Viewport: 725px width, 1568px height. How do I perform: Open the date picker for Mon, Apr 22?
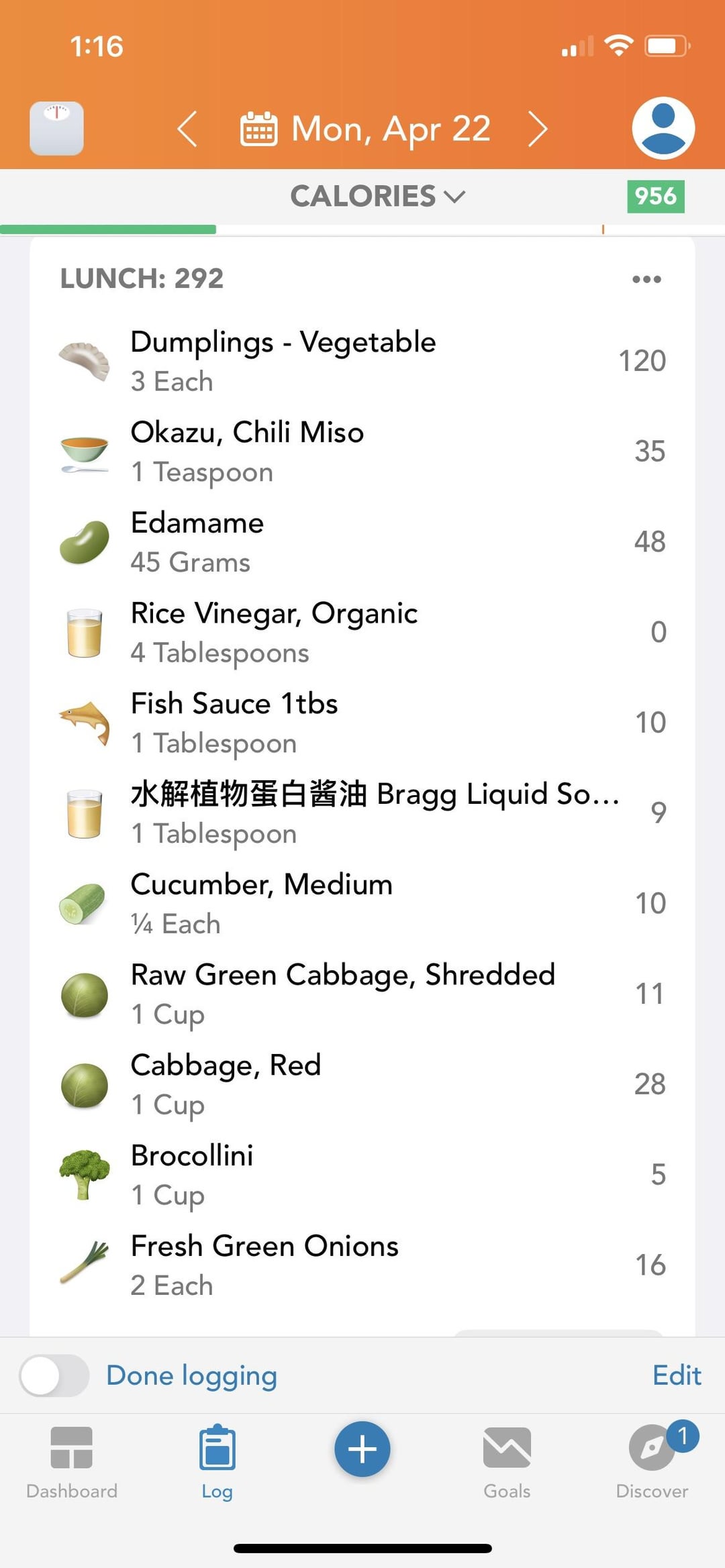coord(365,129)
